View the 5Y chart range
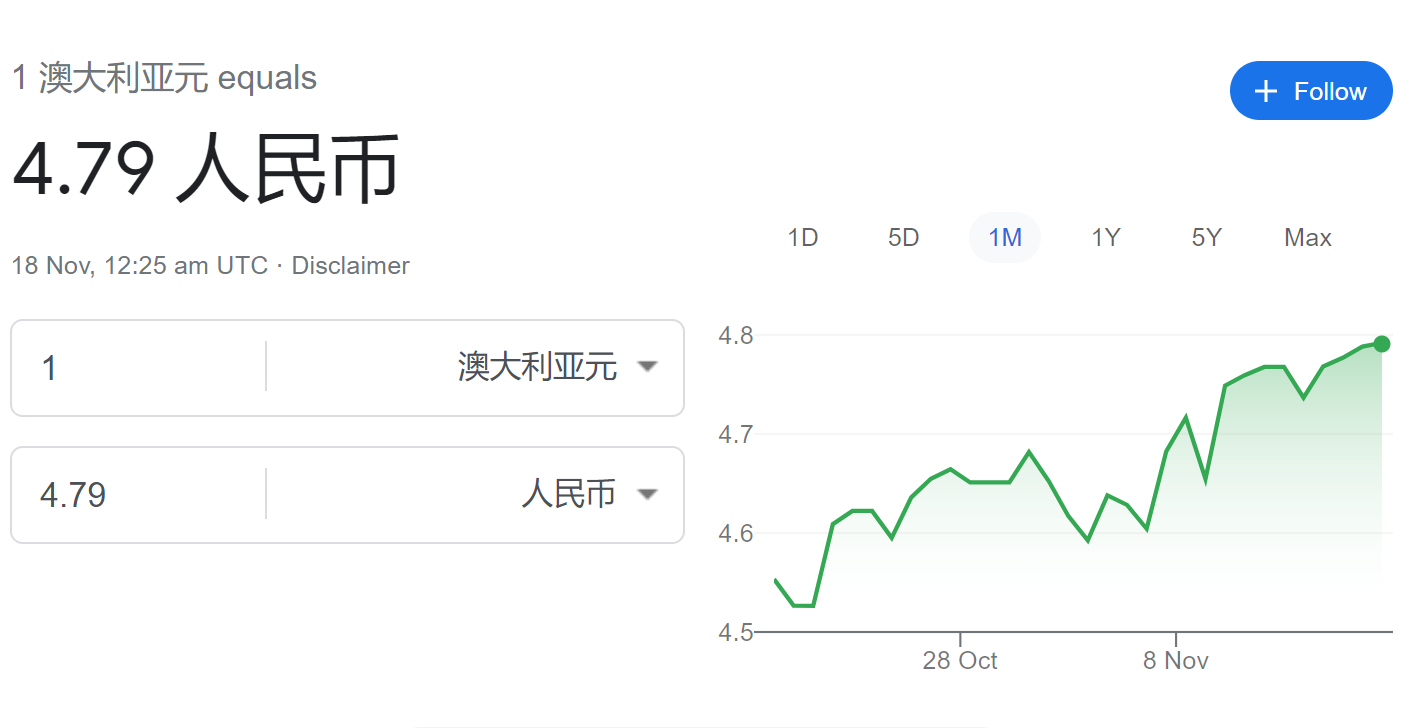Viewport: 1420px width, 728px height. point(1206,238)
